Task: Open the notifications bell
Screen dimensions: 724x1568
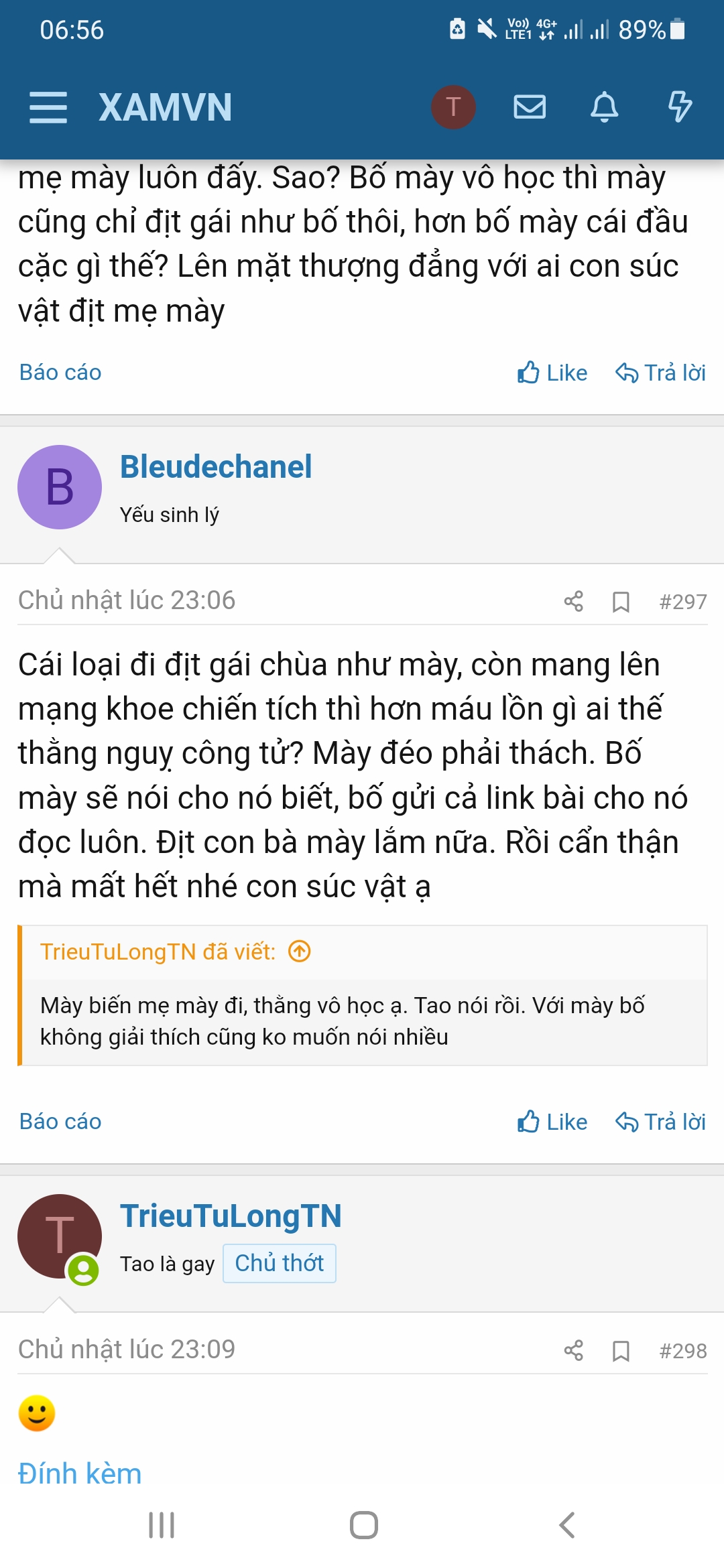Action: pyautogui.click(x=604, y=107)
